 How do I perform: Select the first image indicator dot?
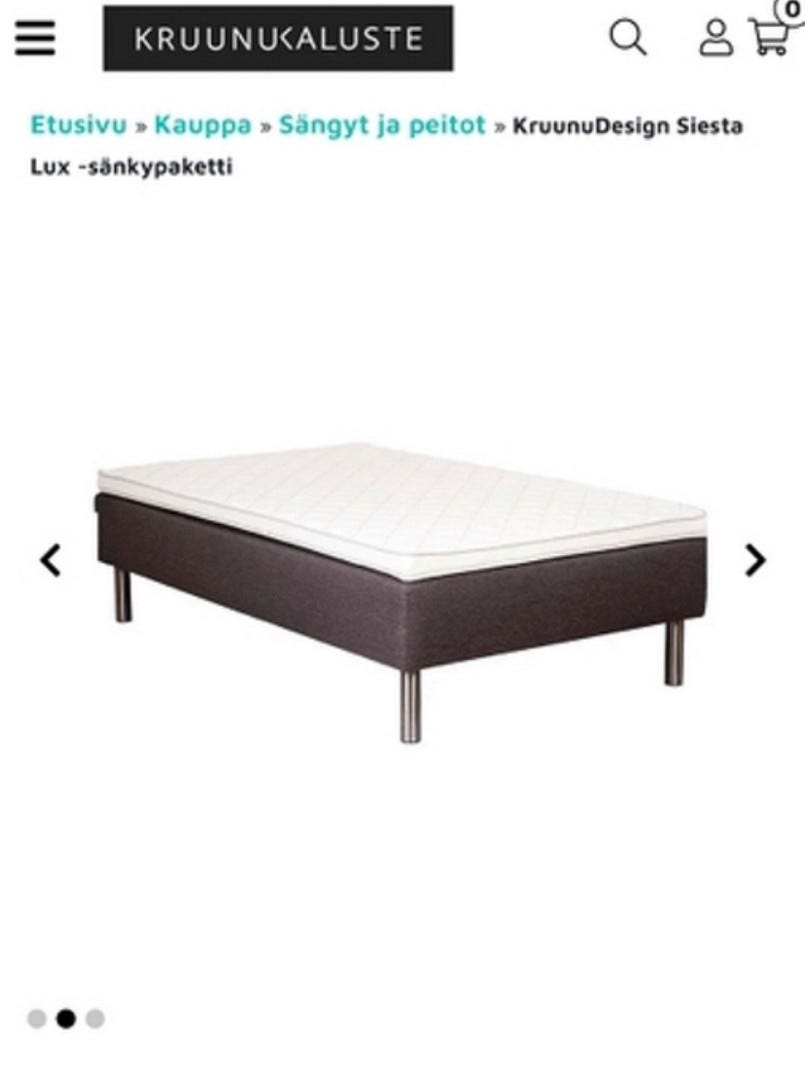[36, 1019]
